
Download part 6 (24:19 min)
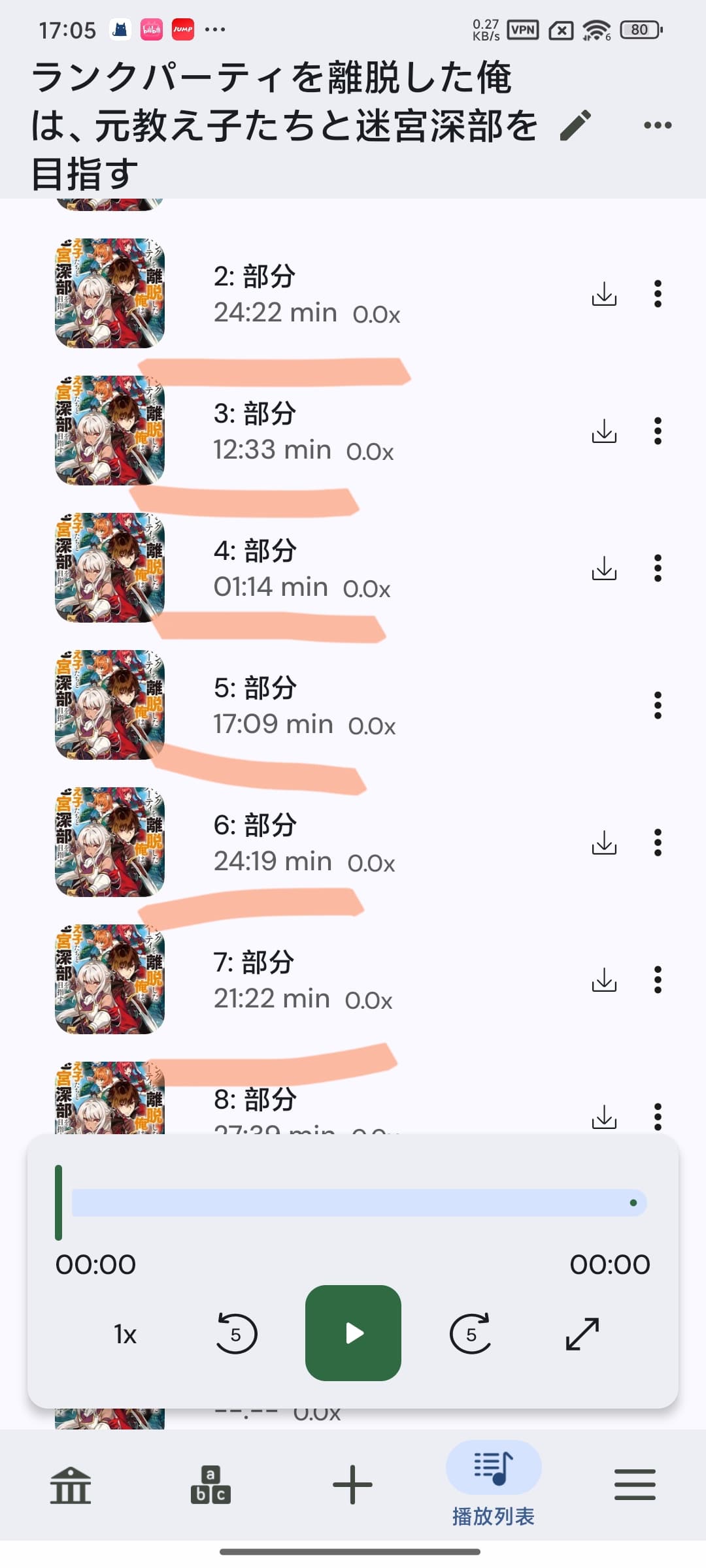(604, 843)
